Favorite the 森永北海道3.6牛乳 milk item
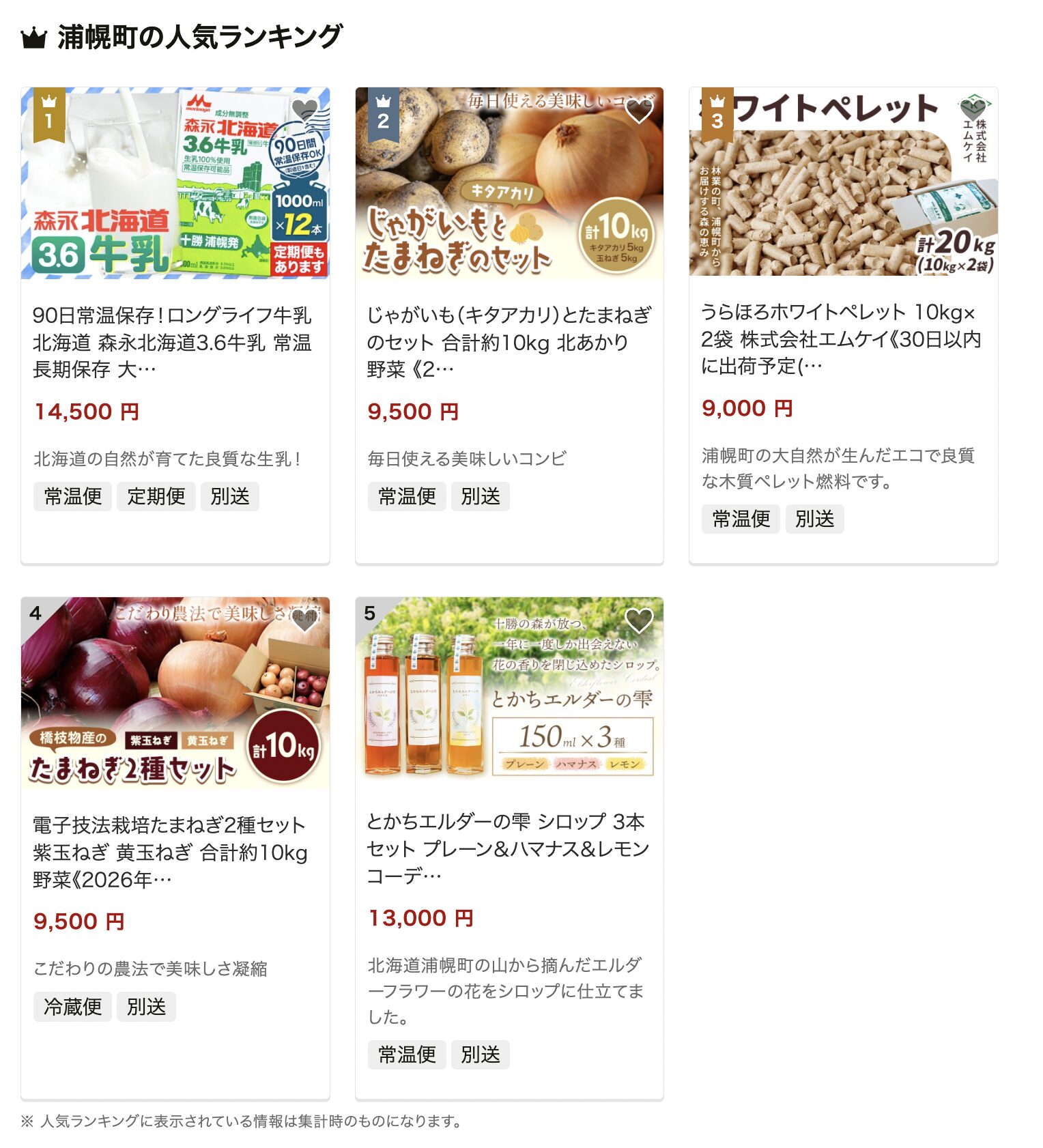Image resolution: width=1043 pixels, height=1148 pixels. (304, 111)
